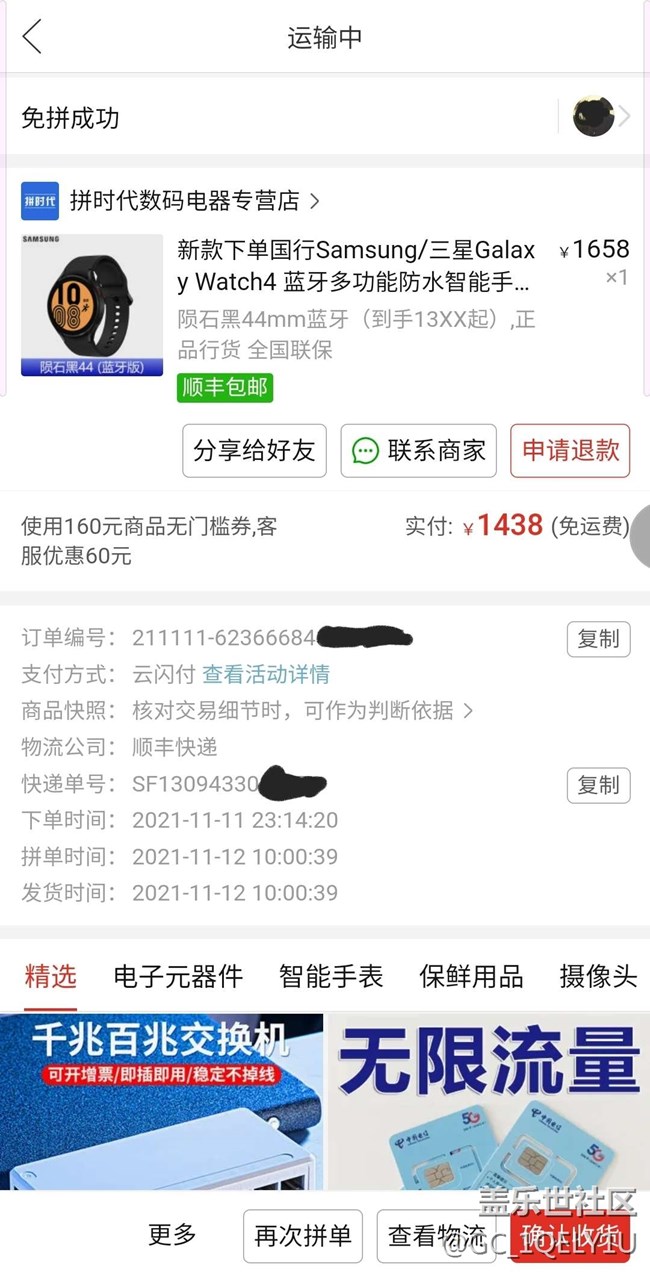This screenshot has height=1278, width=650.
Task: Open the Samsung Galaxy Watch4 product thumbnail
Action: (92, 305)
